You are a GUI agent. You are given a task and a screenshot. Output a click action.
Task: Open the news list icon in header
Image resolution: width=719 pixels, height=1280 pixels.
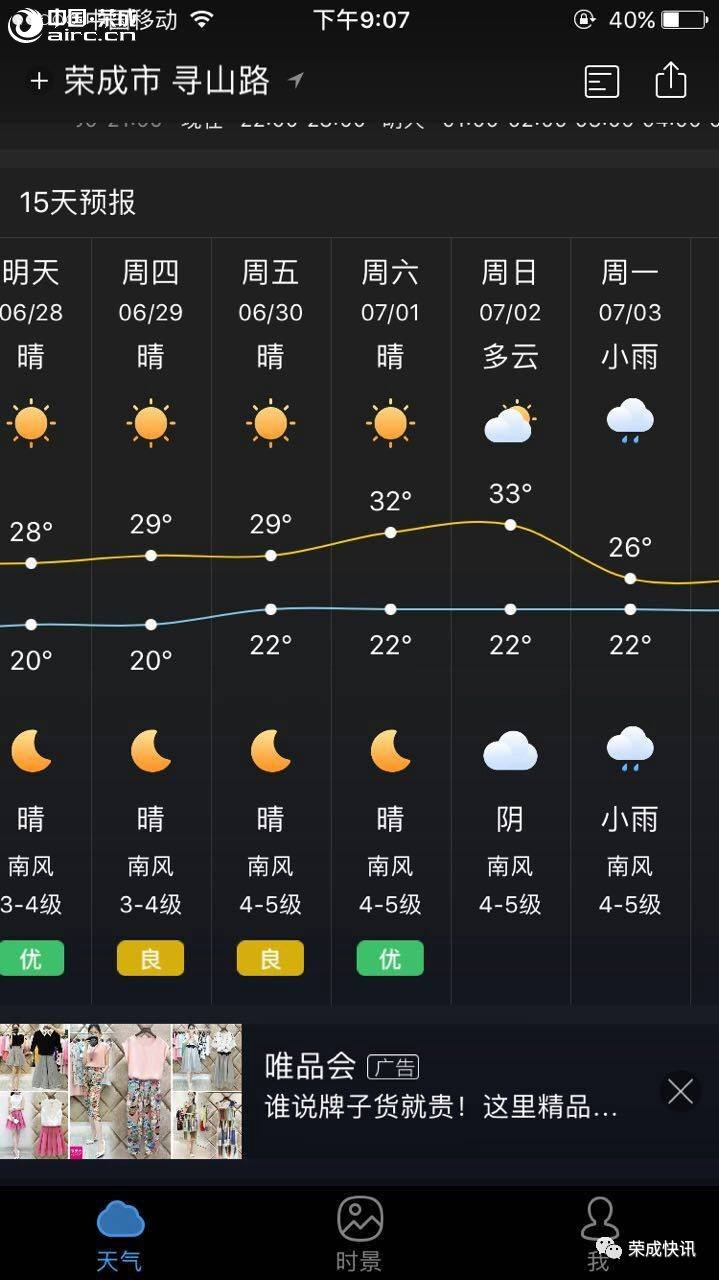click(602, 81)
